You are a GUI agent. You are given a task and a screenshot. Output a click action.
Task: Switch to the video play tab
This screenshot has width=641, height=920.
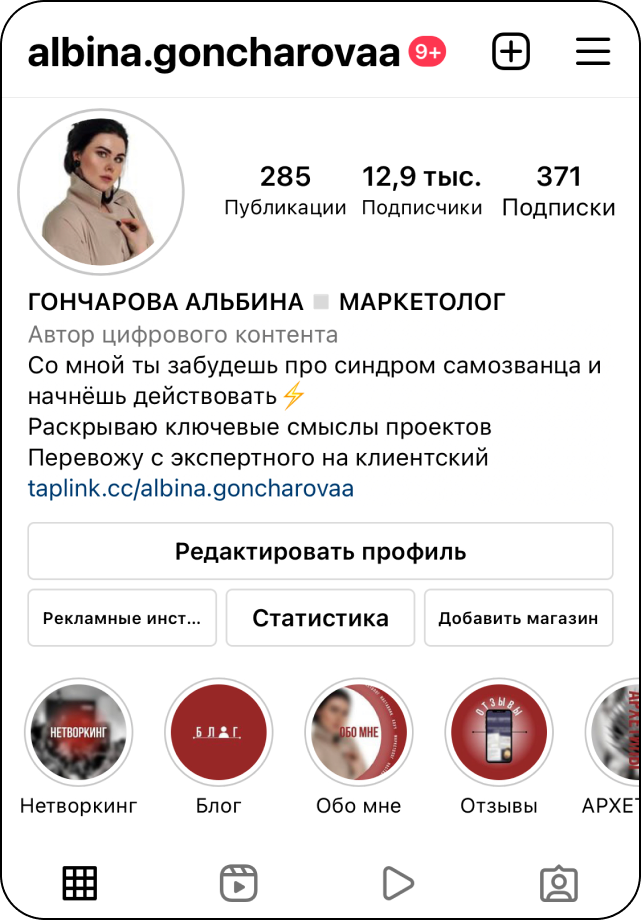(x=398, y=883)
